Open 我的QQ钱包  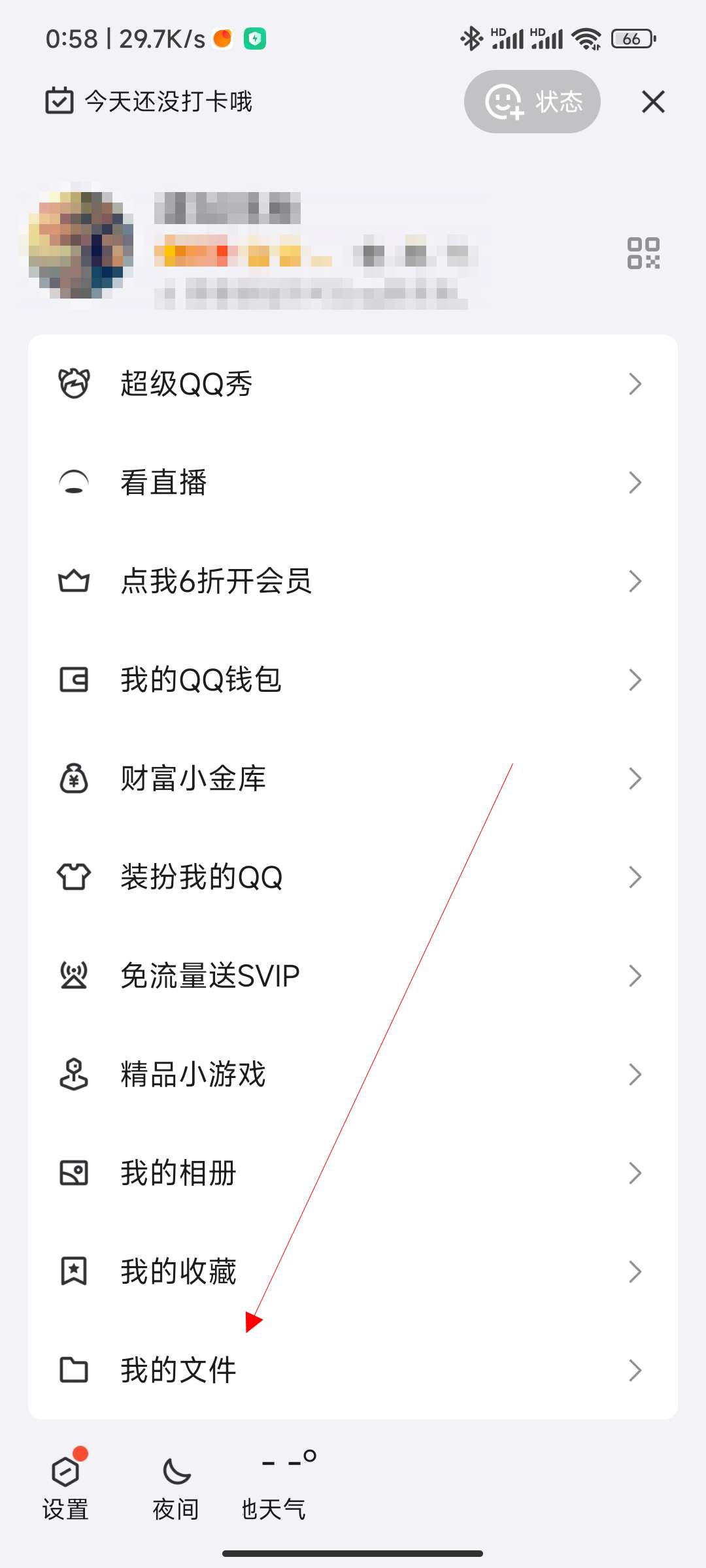click(353, 680)
